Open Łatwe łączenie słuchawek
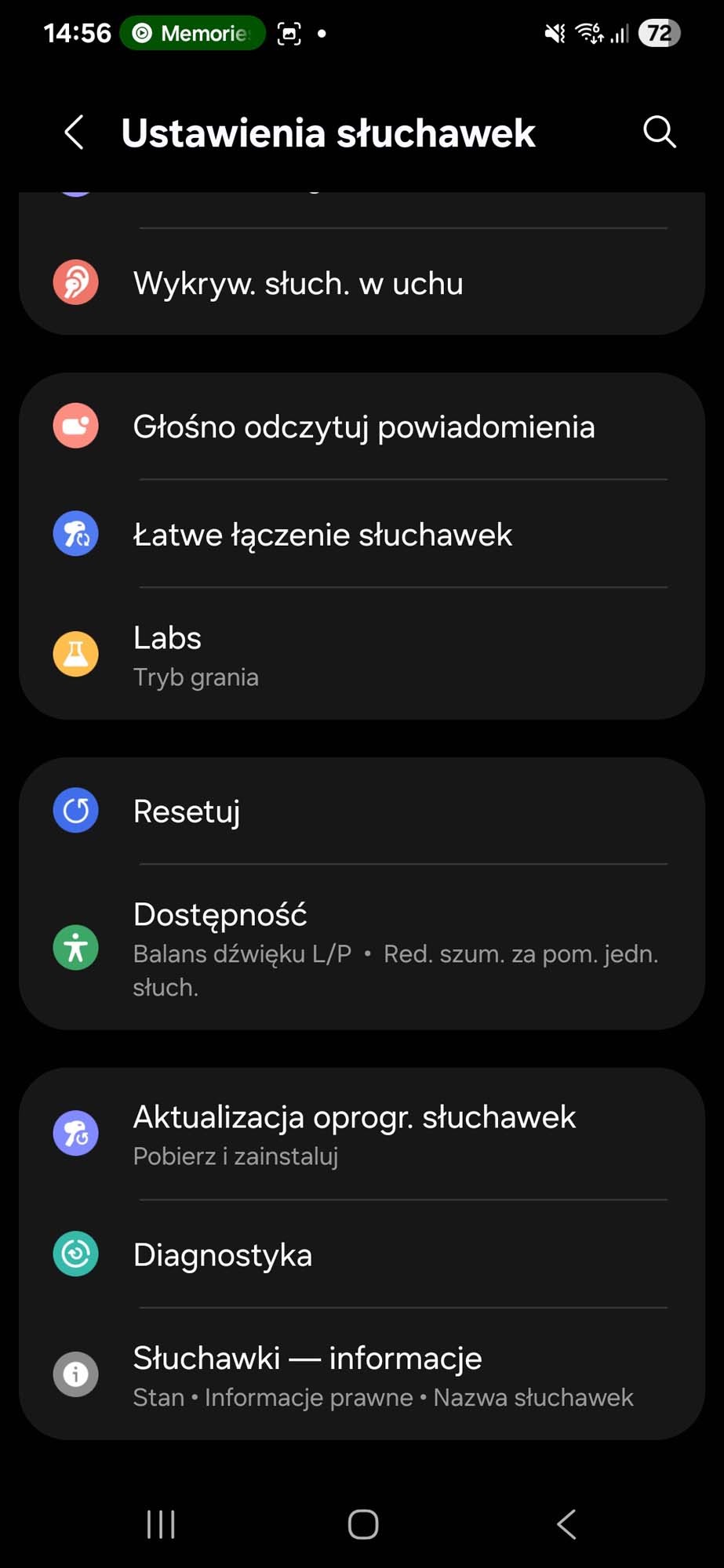The width and height of the screenshot is (724, 1568). pyautogui.click(x=361, y=535)
